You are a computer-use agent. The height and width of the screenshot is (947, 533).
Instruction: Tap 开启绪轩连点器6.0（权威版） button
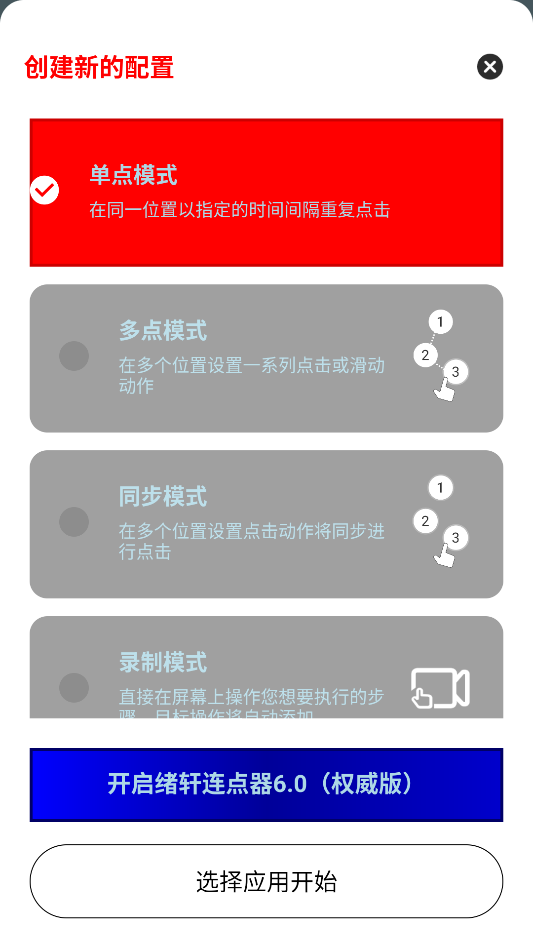pos(266,785)
